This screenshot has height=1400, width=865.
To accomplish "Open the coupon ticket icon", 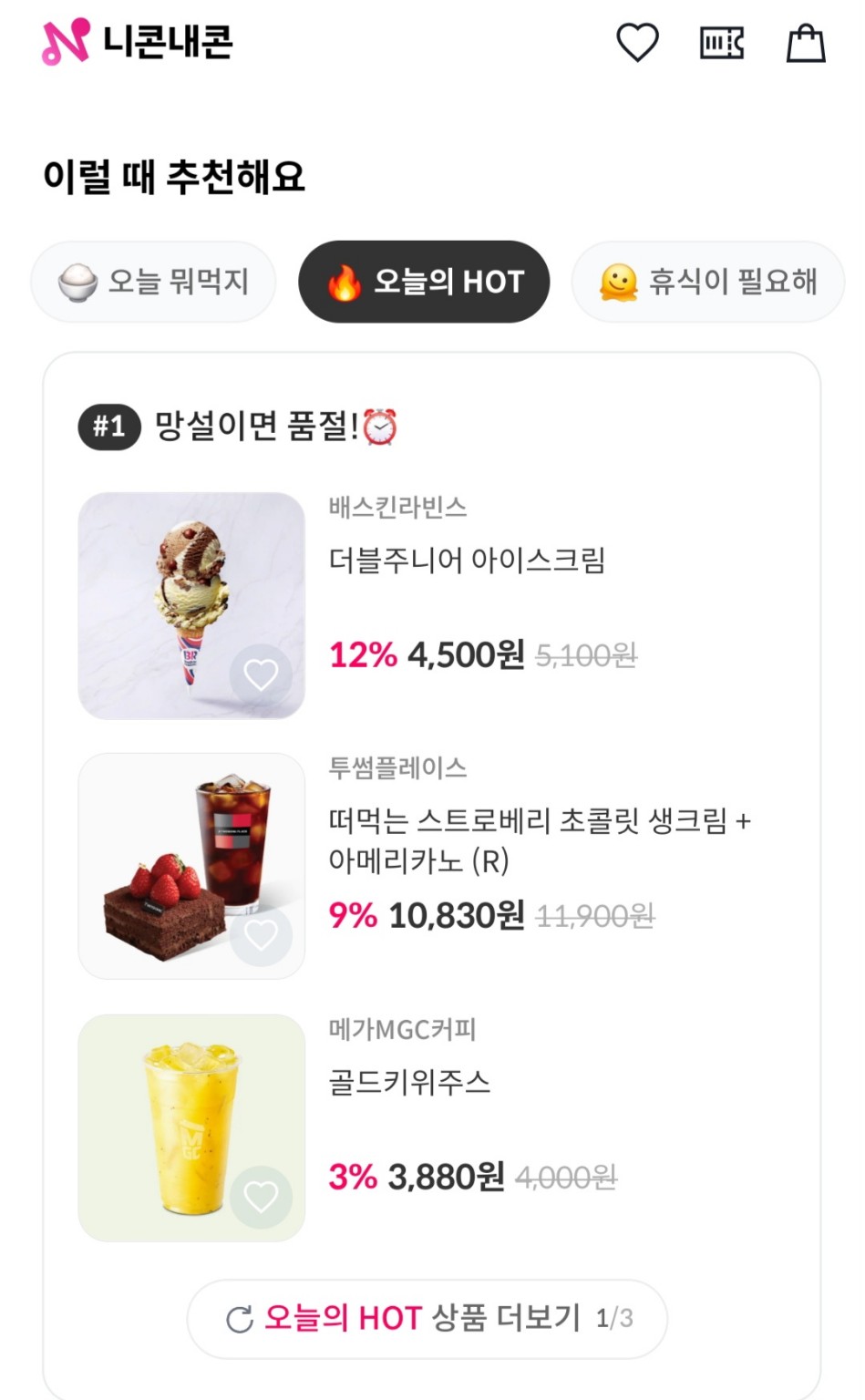I will point(721,43).
